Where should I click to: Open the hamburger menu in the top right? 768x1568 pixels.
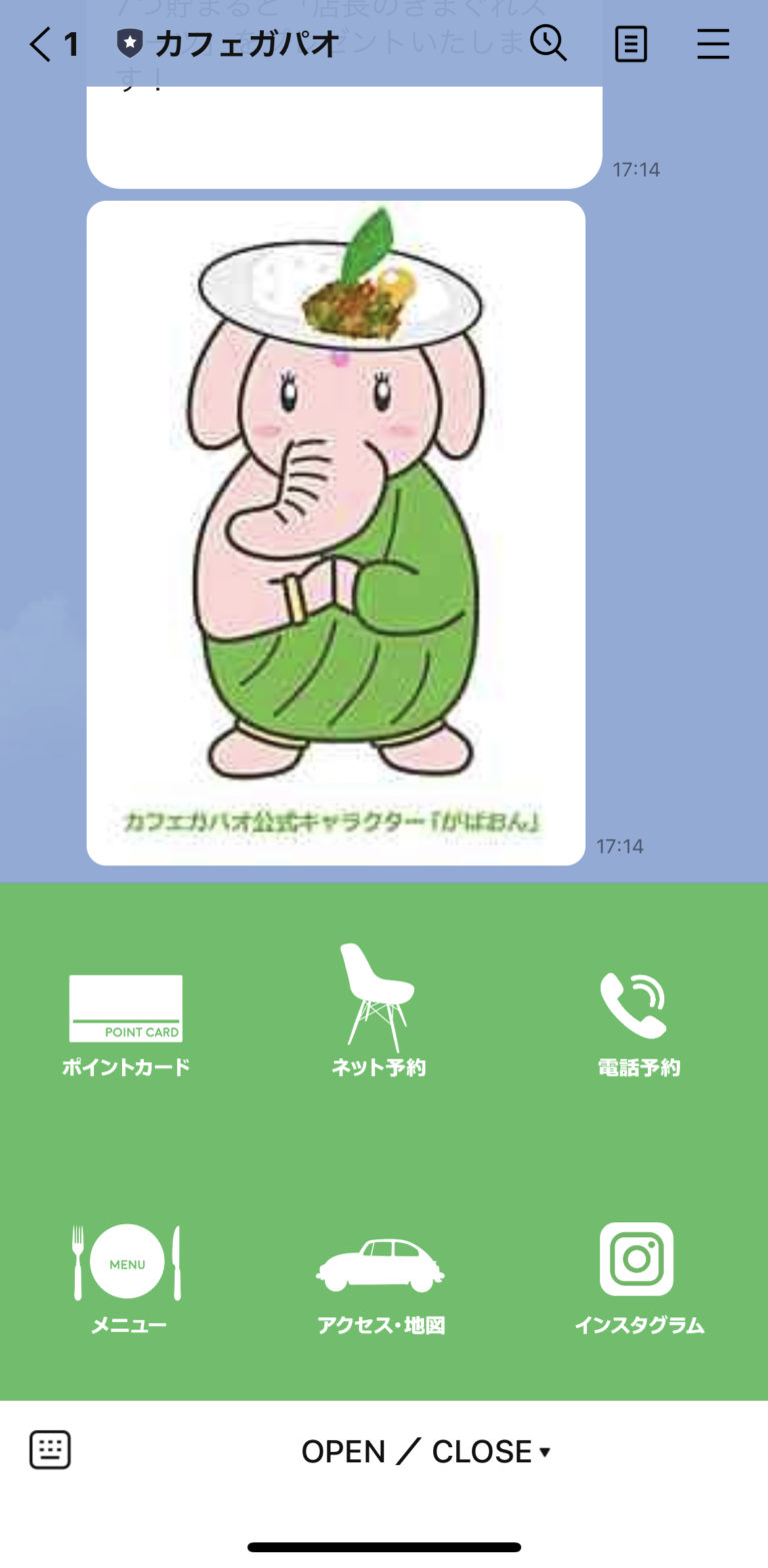click(x=714, y=44)
